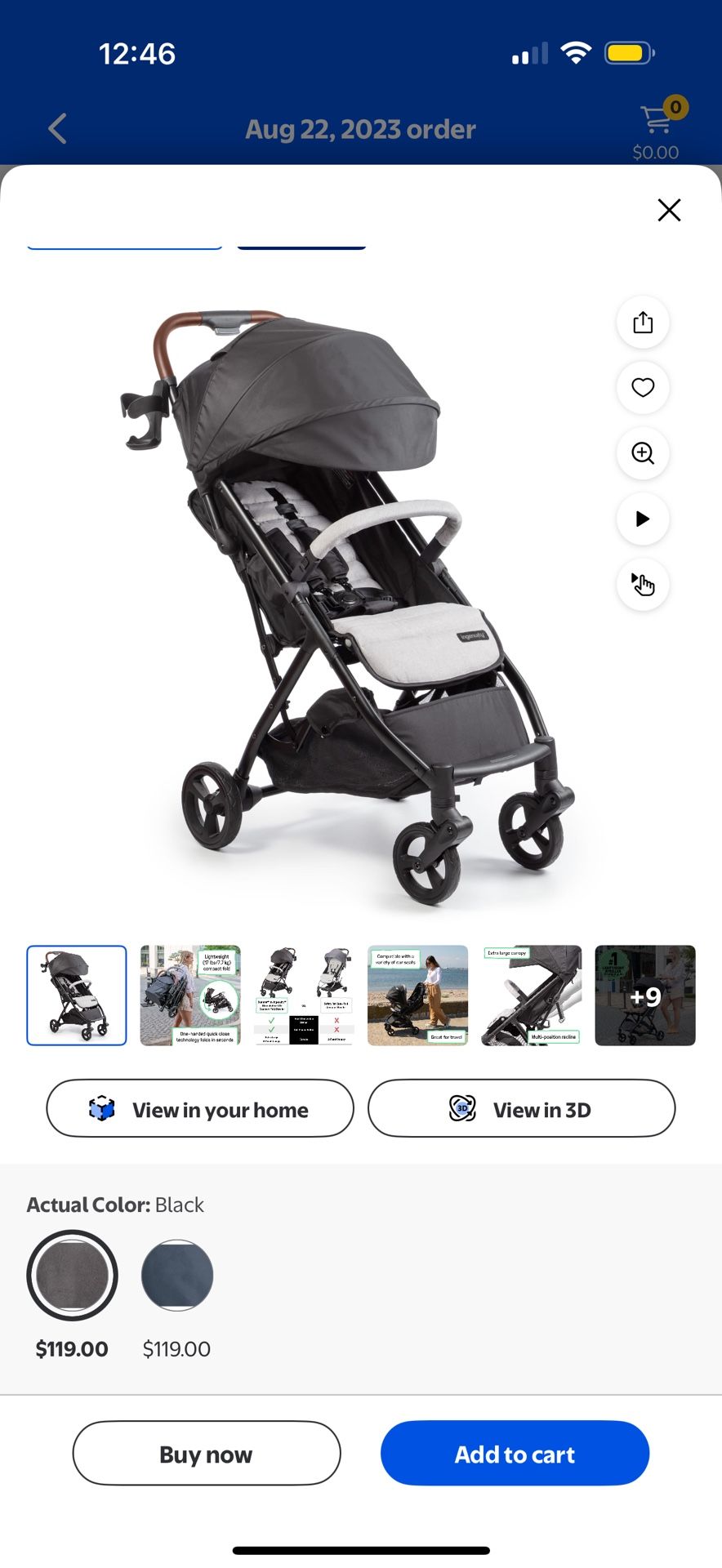Select the black color swatch
The image size is (722, 1568).
[72, 1275]
